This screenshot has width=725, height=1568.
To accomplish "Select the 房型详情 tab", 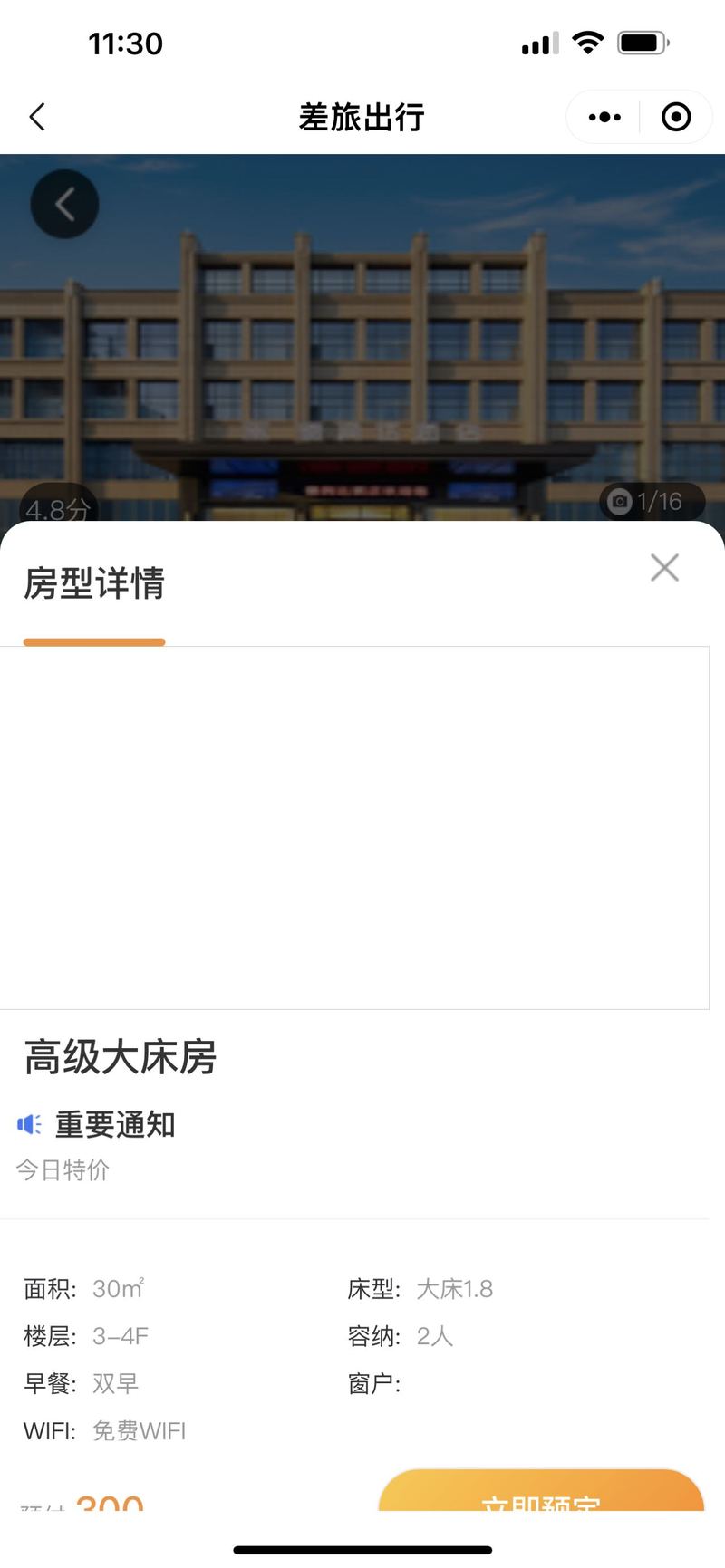I will [94, 584].
